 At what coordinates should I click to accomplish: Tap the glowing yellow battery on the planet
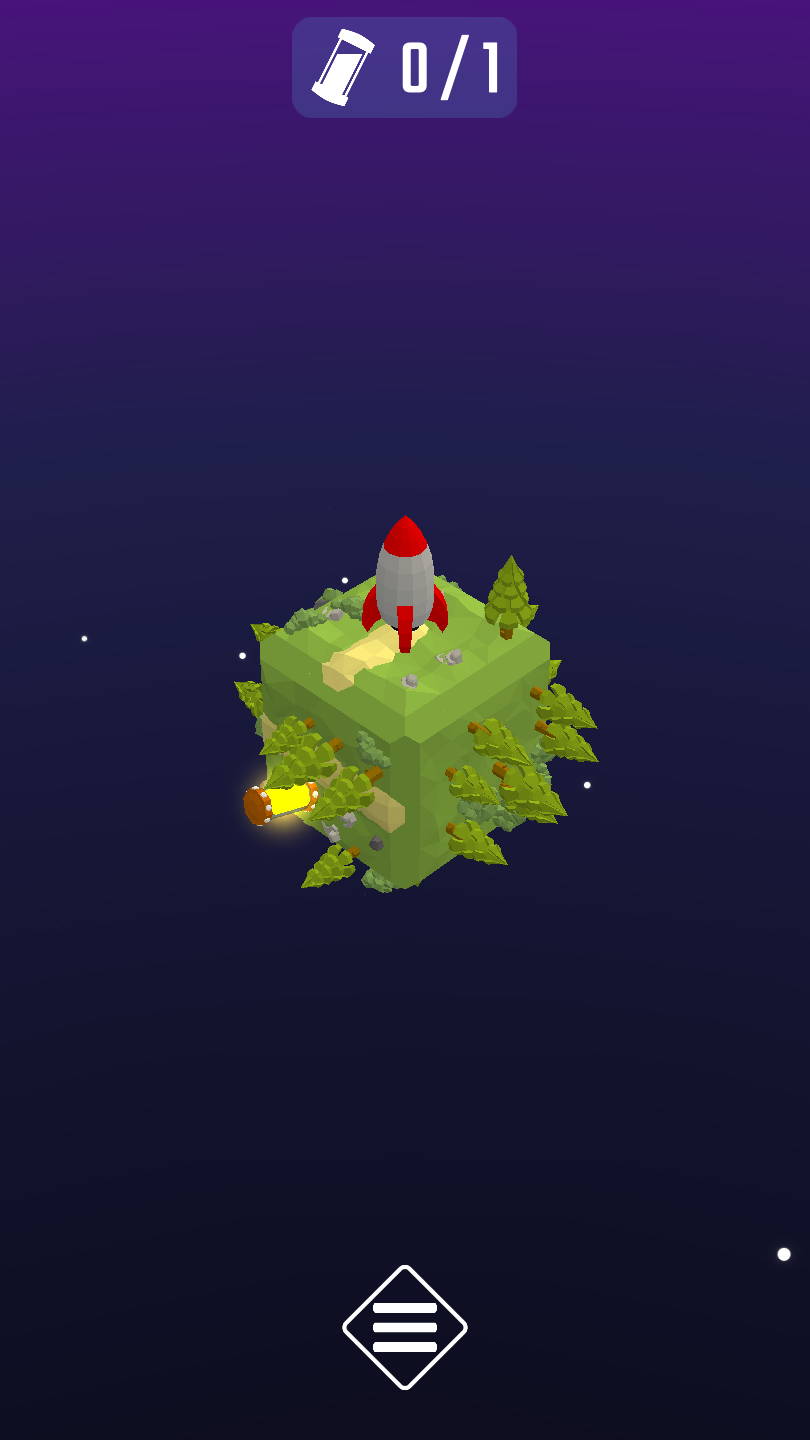coord(280,802)
